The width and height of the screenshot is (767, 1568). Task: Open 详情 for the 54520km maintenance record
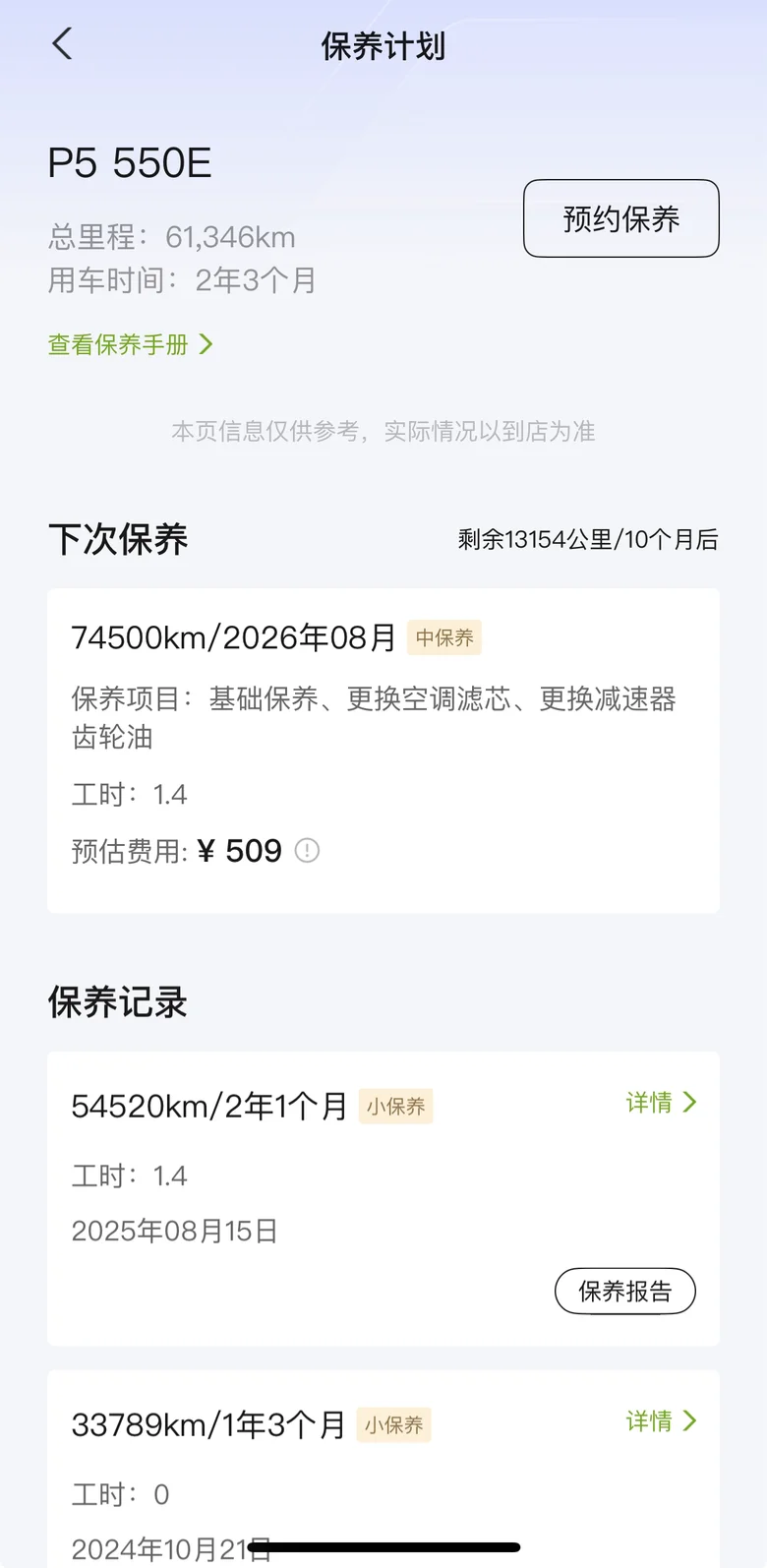tap(661, 1103)
